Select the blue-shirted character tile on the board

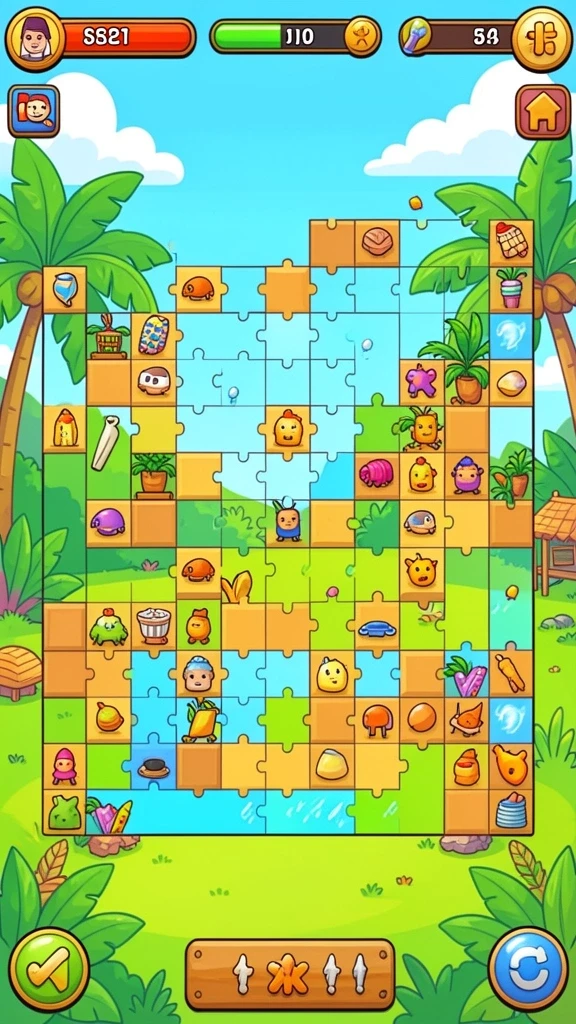[x=288, y=521]
